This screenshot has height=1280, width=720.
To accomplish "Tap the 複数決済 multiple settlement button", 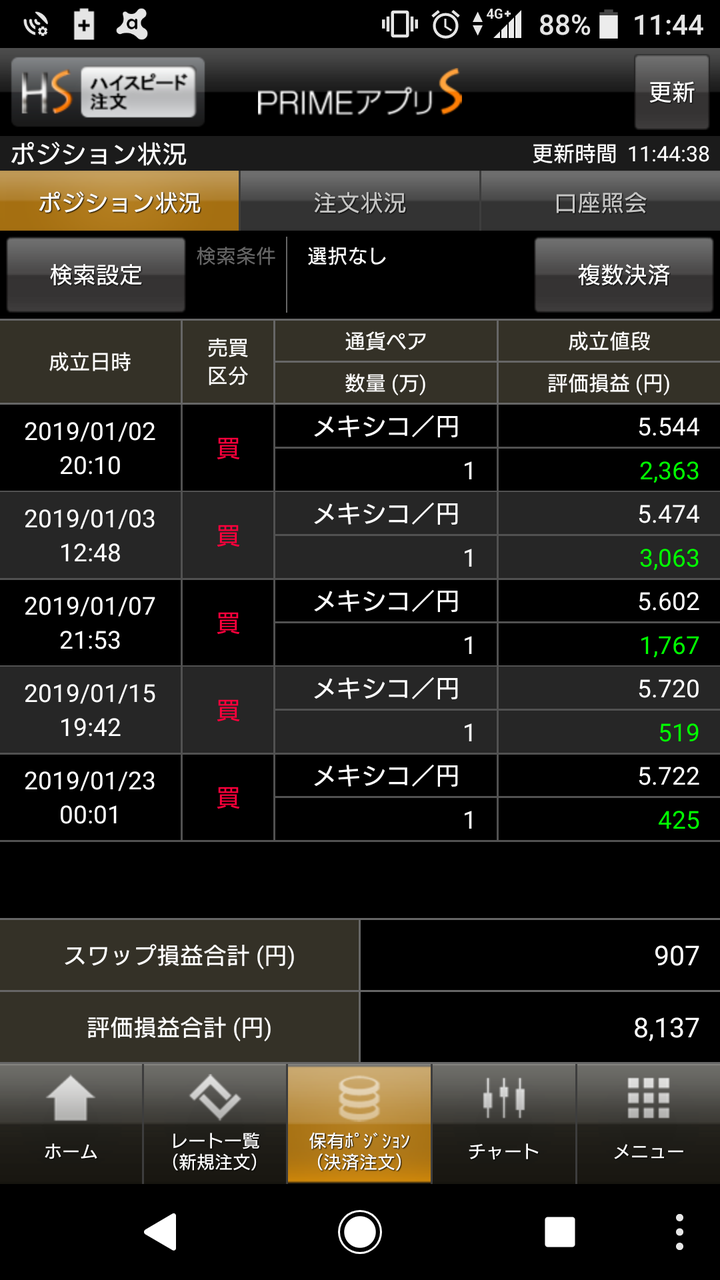I will tap(624, 275).
